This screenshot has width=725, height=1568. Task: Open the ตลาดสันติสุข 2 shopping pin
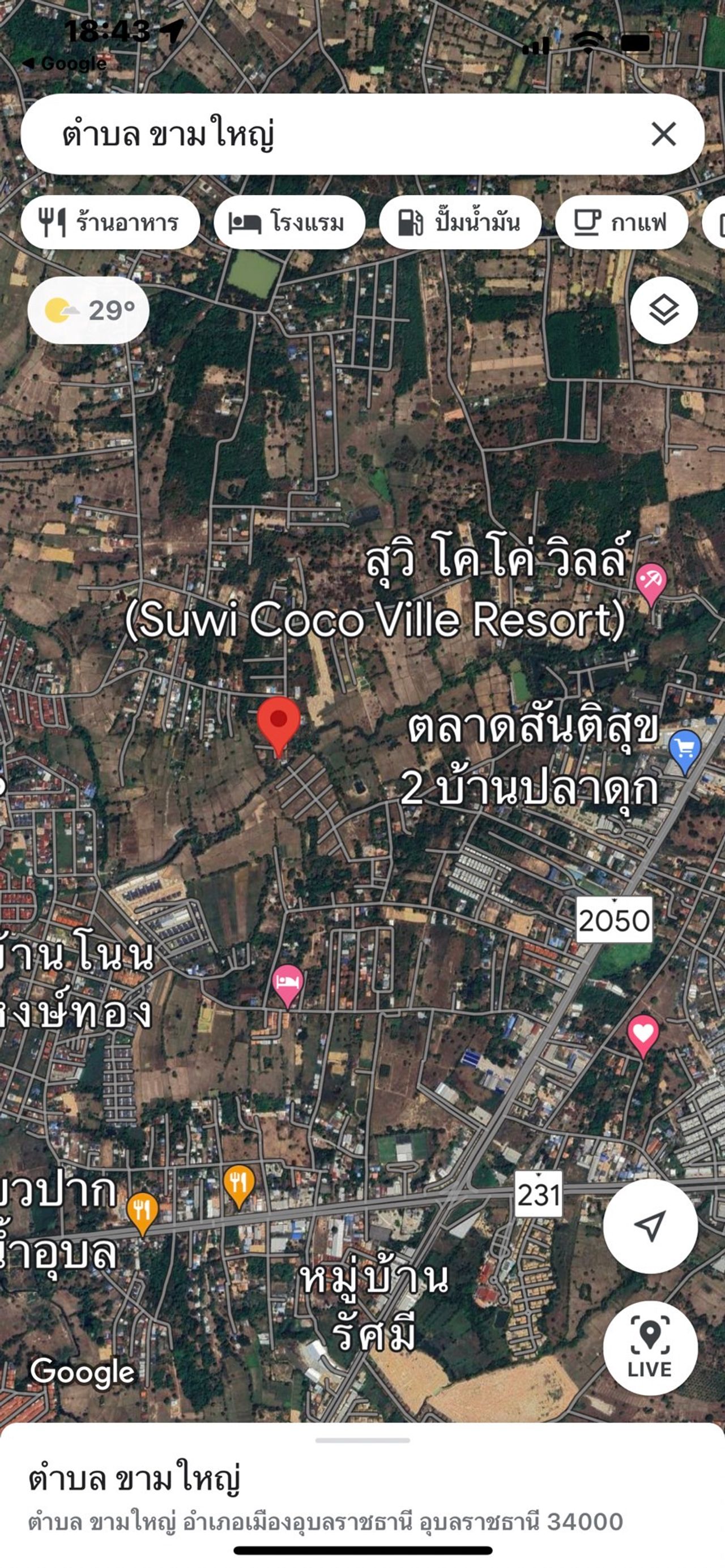(685, 749)
